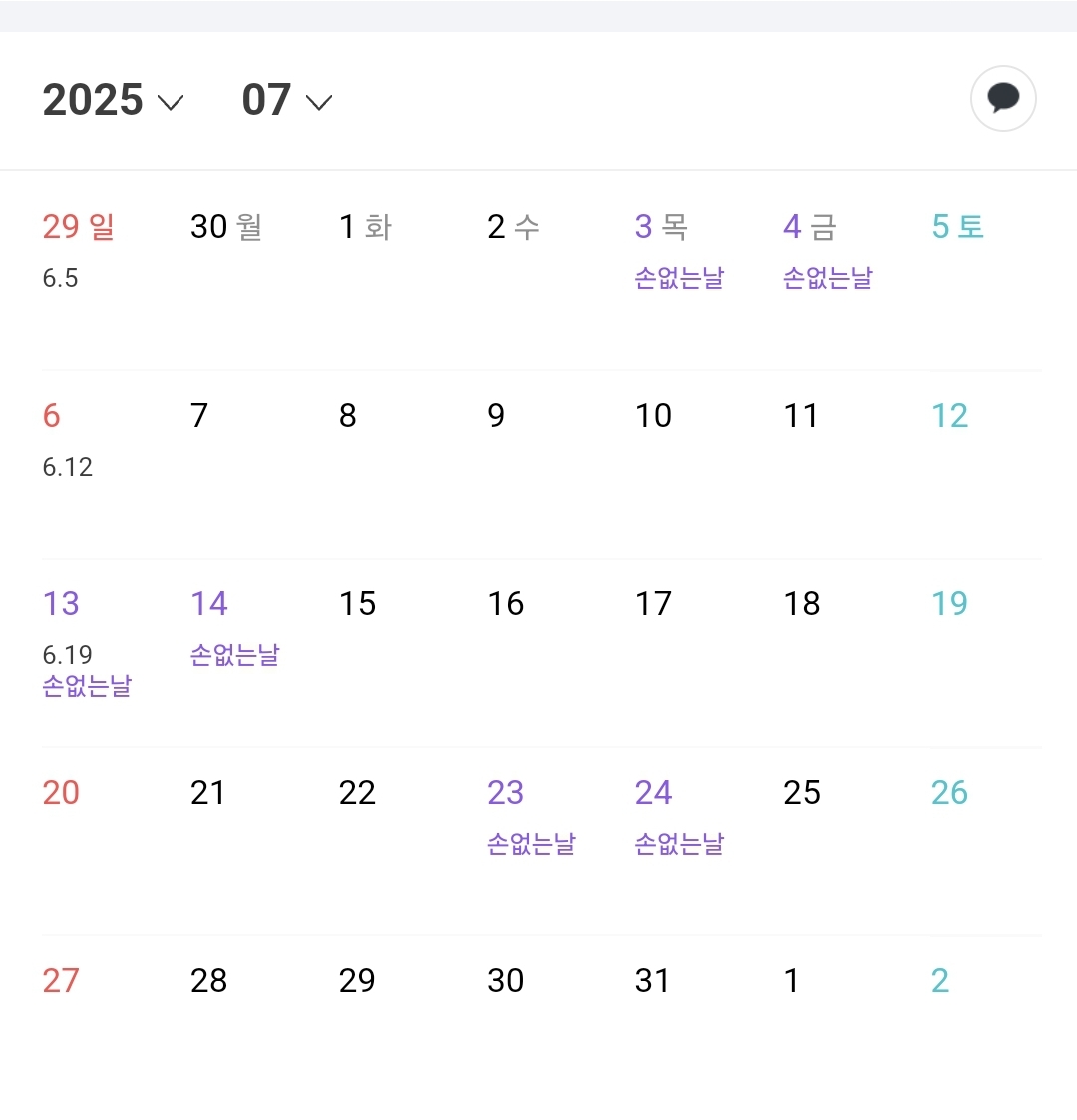Tap the 손없는날 label under July 24
The height and width of the screenshot is (1120, 1077).
tap(679, 844)
